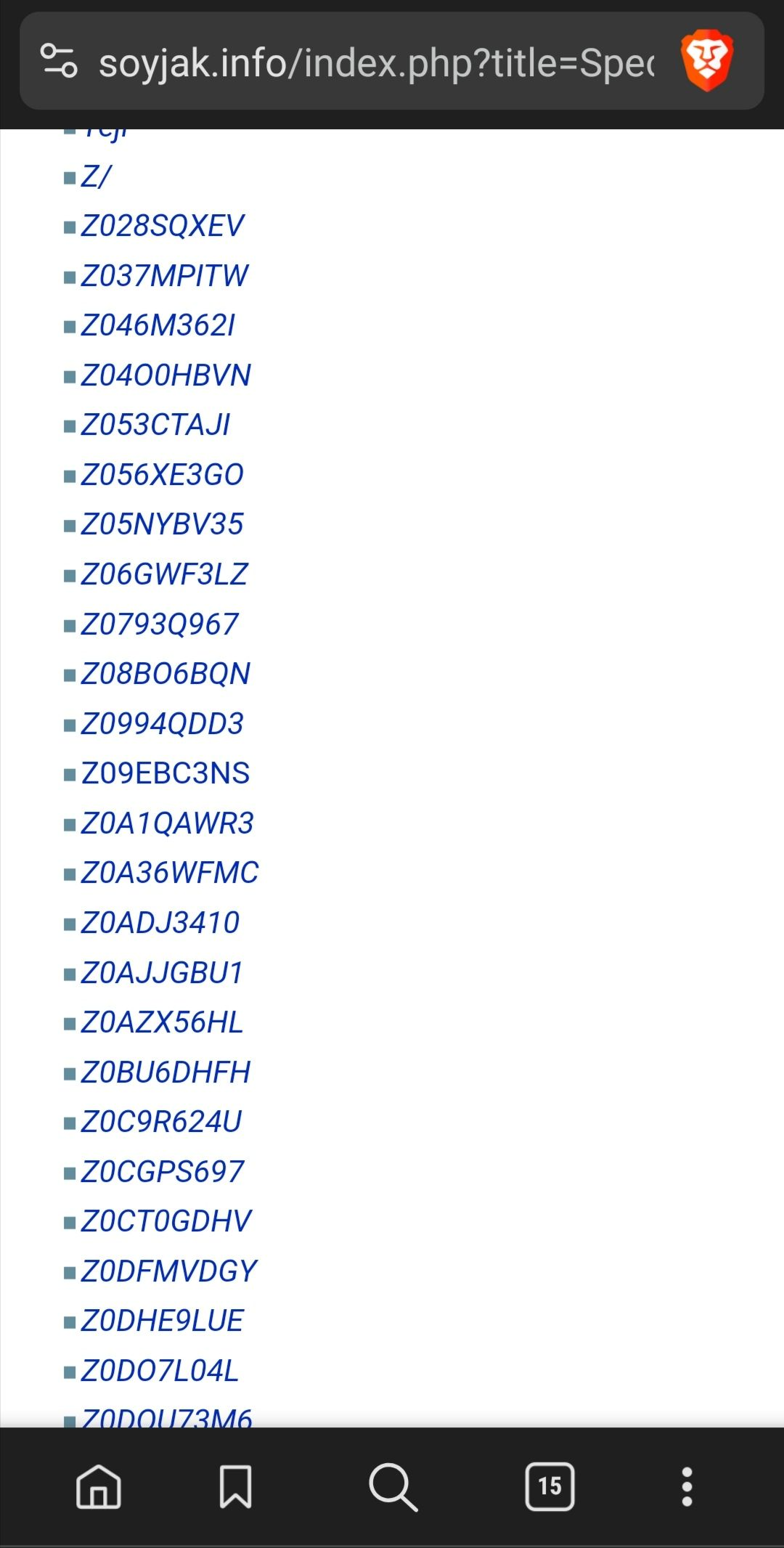Open the Z0BU6DHFH link

(x=166, y=1072)
